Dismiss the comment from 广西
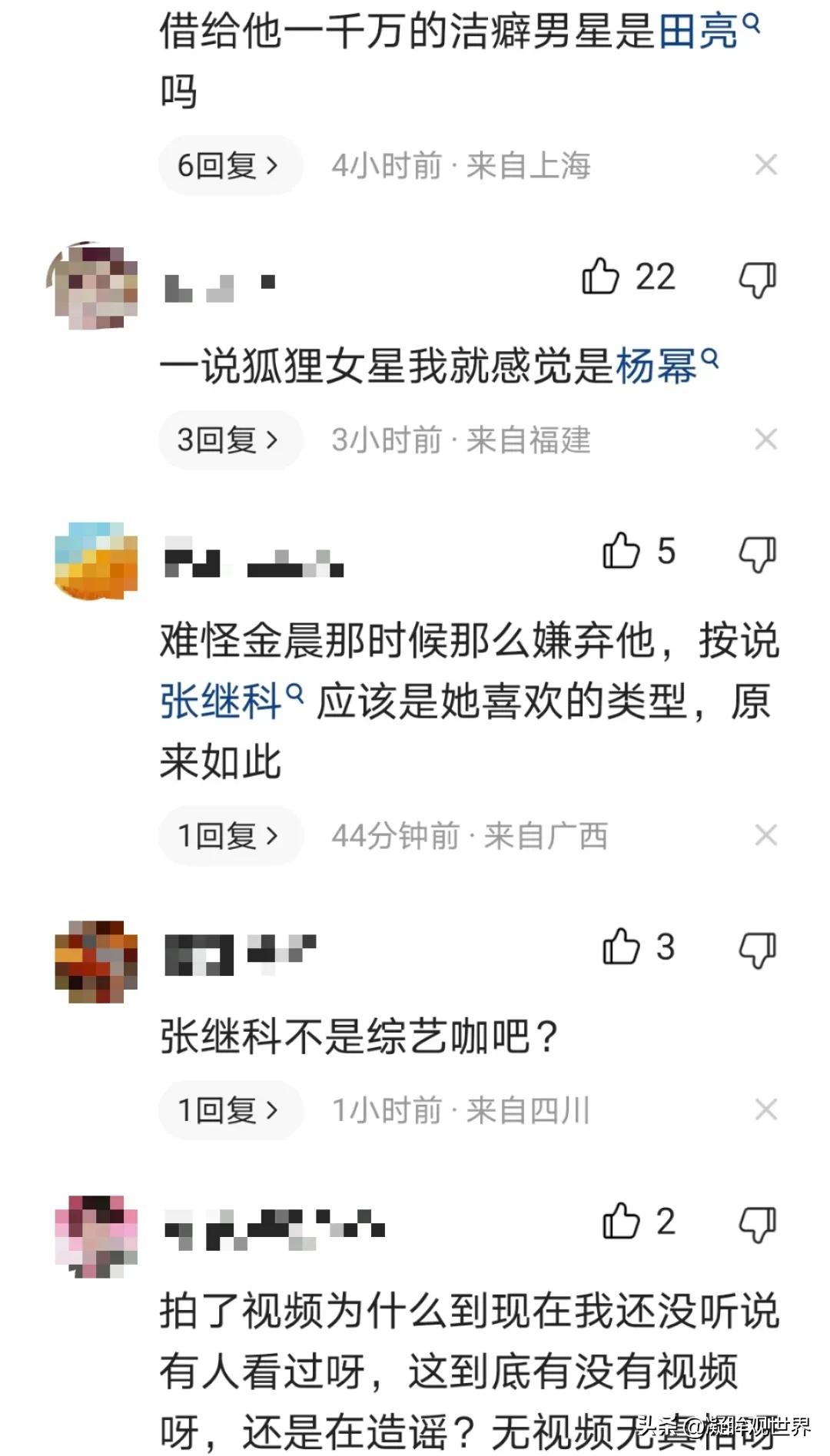The height and width of the screenshot is (1456, 830). click(x=765, y=835)
